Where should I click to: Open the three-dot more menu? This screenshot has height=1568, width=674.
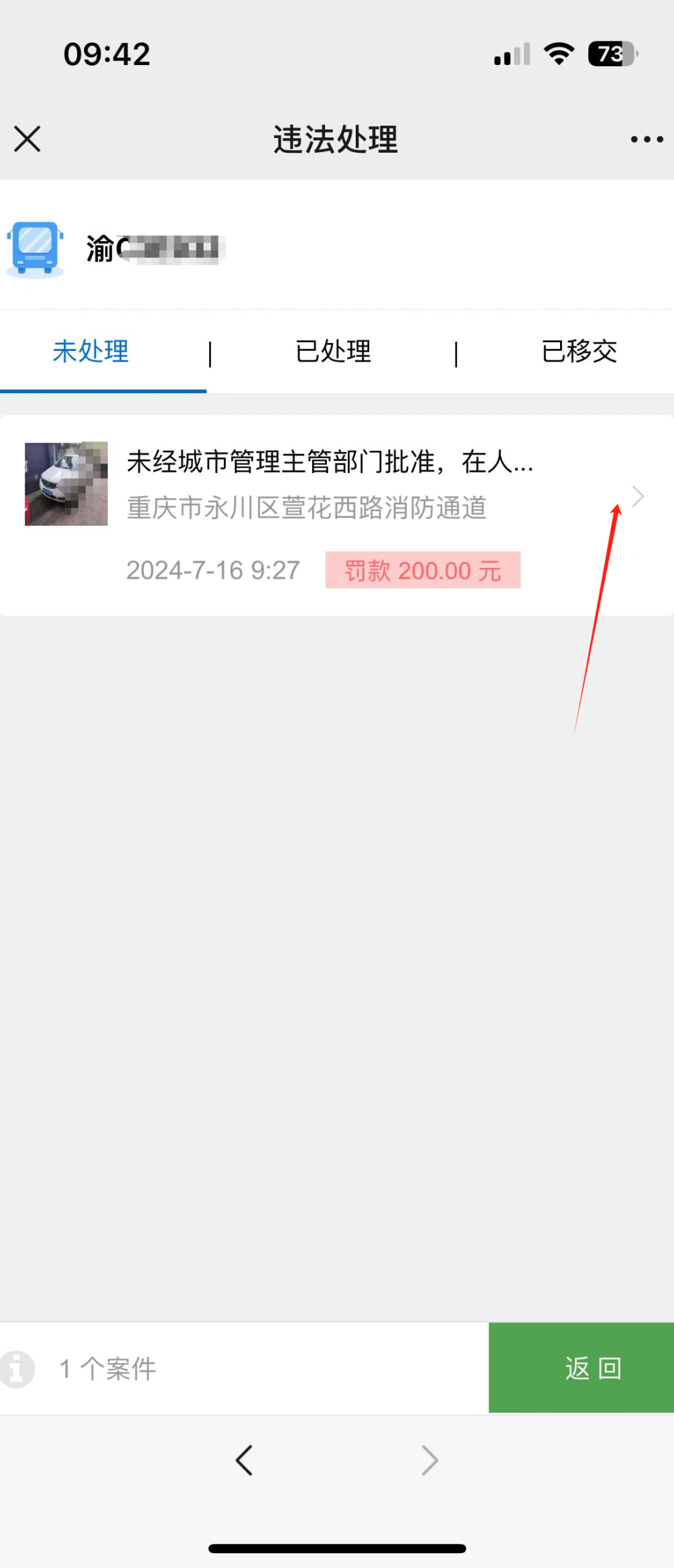pyautogui.click(x=647, y=139)
